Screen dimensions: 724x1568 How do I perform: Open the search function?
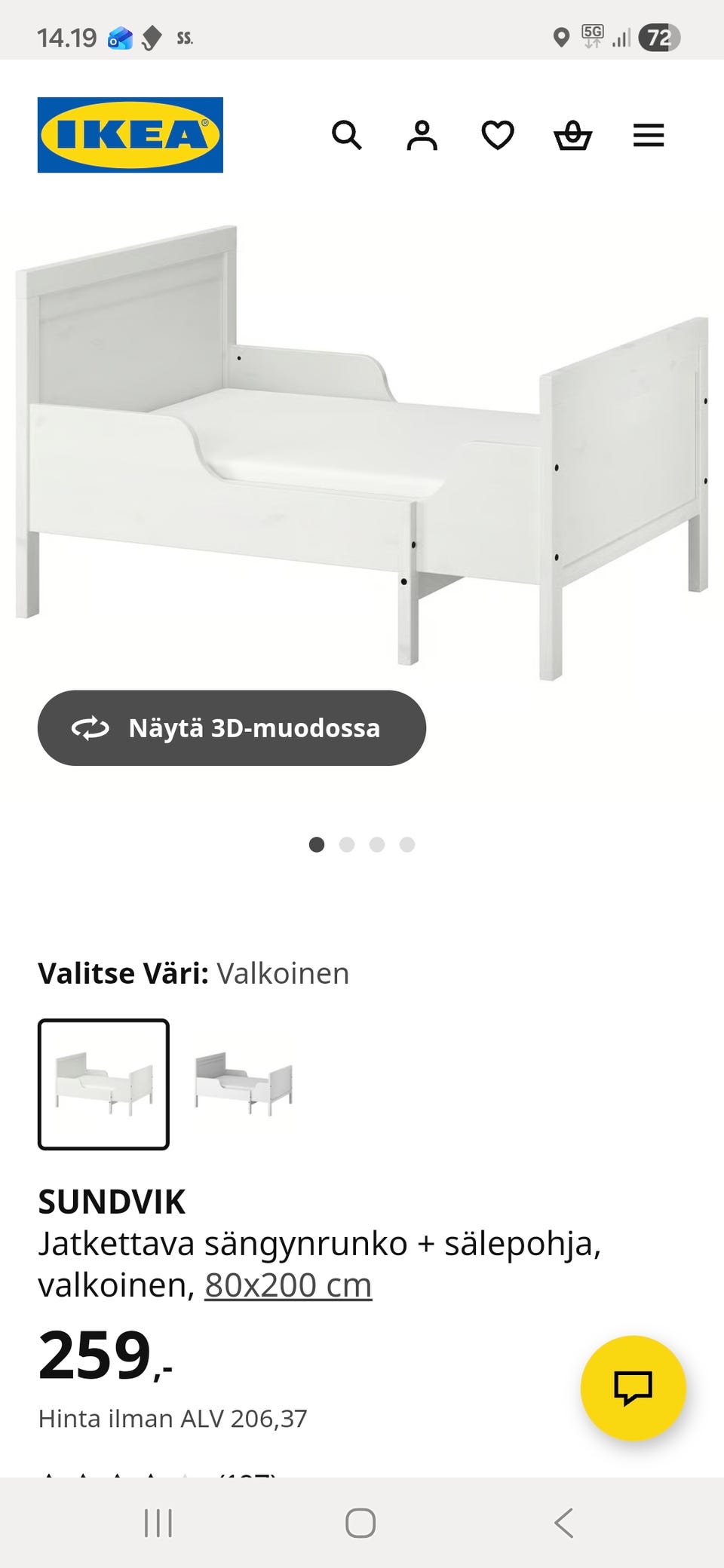click(x=348, y=136)
